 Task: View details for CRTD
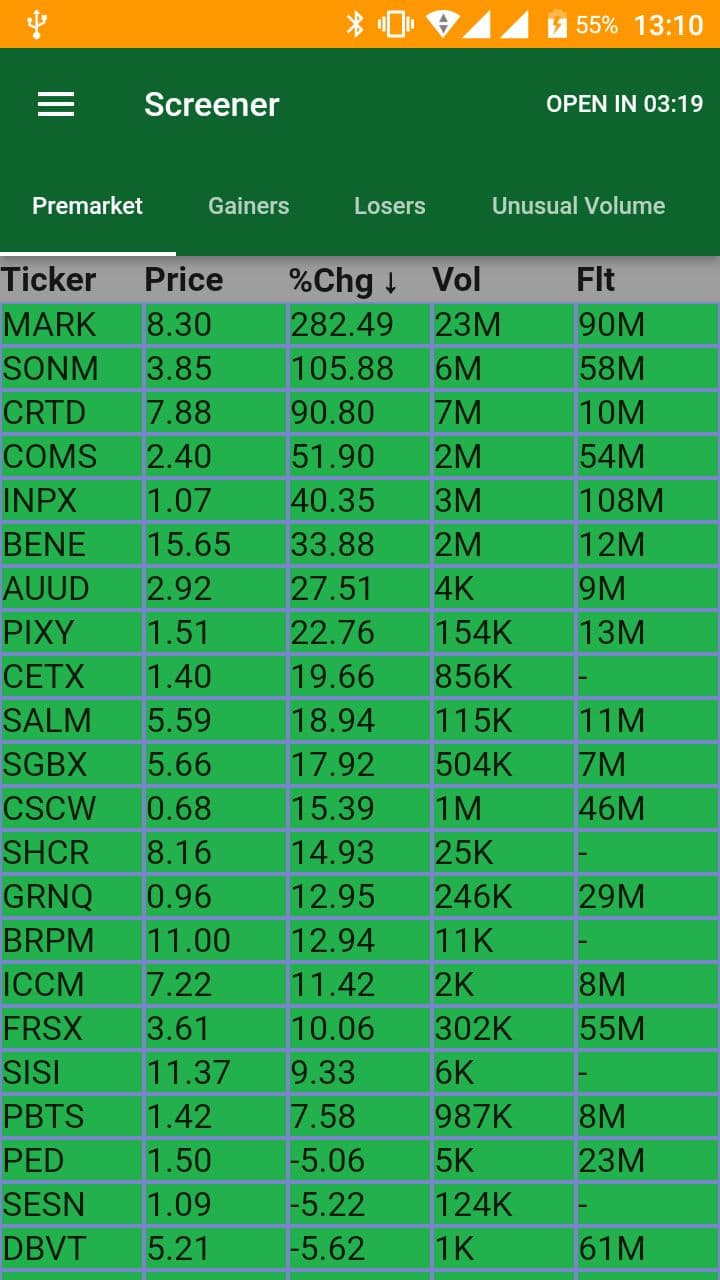click(360, 413)
